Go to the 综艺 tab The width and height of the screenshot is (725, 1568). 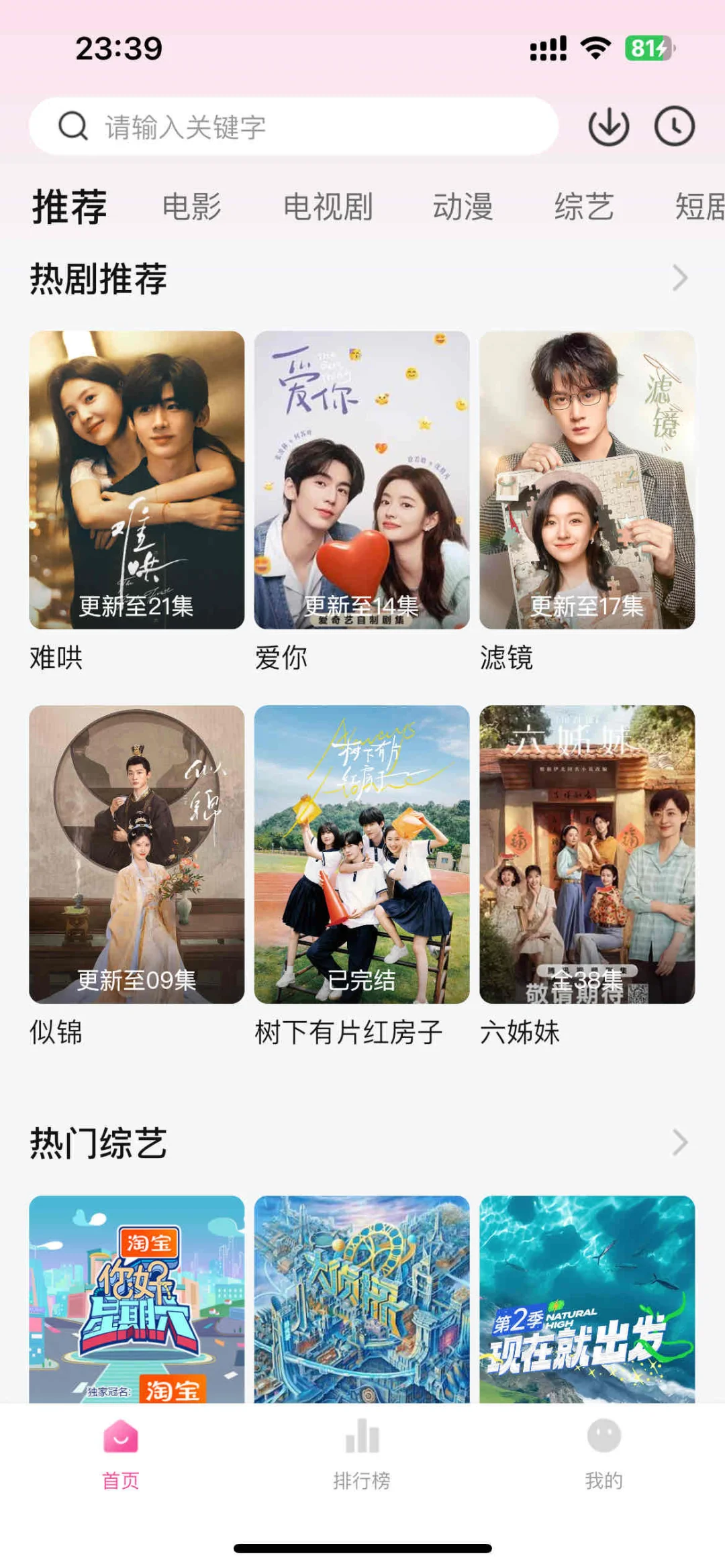(x=584, y=207)
